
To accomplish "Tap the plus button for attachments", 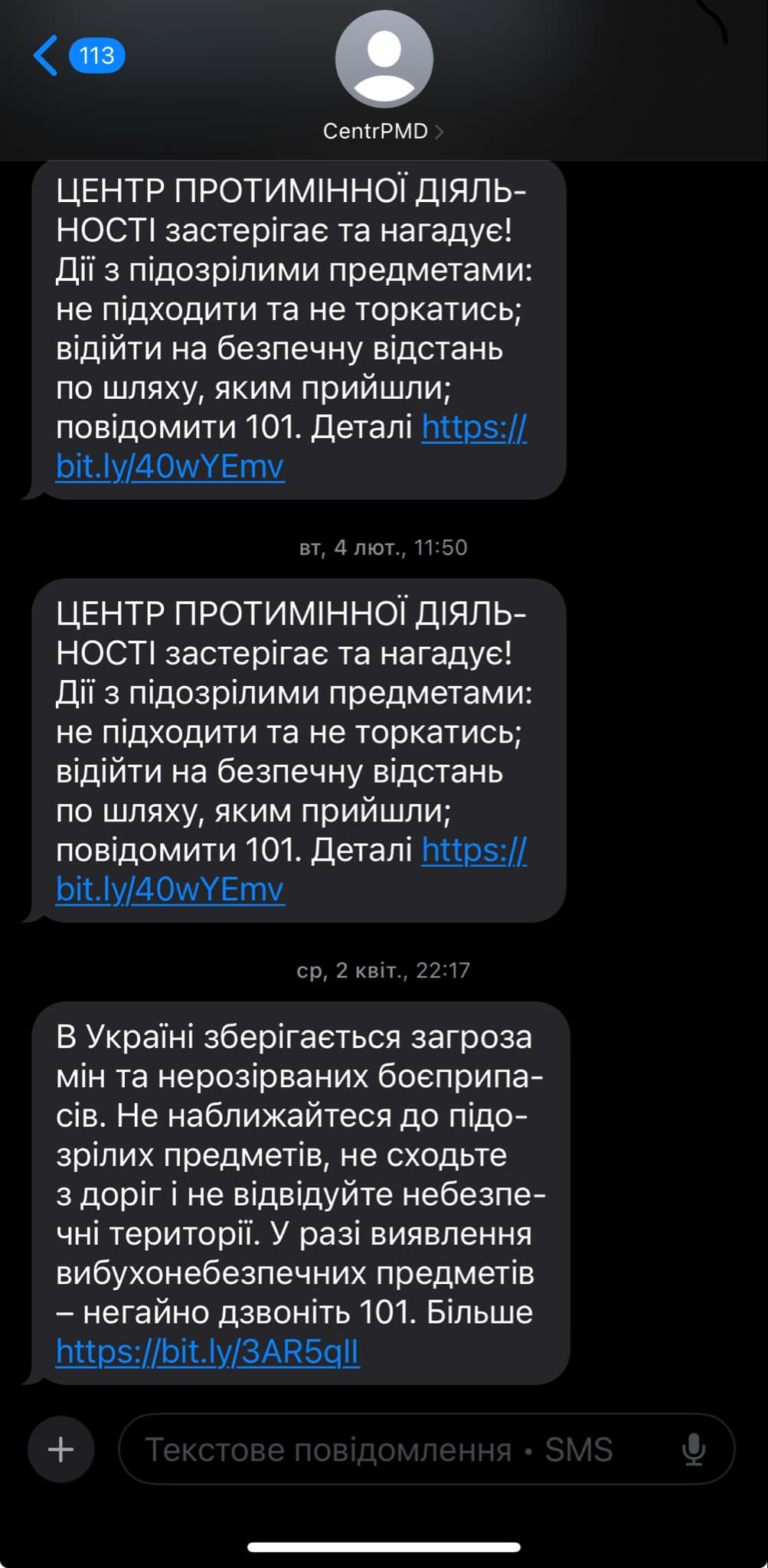I will coord(60,1449).
